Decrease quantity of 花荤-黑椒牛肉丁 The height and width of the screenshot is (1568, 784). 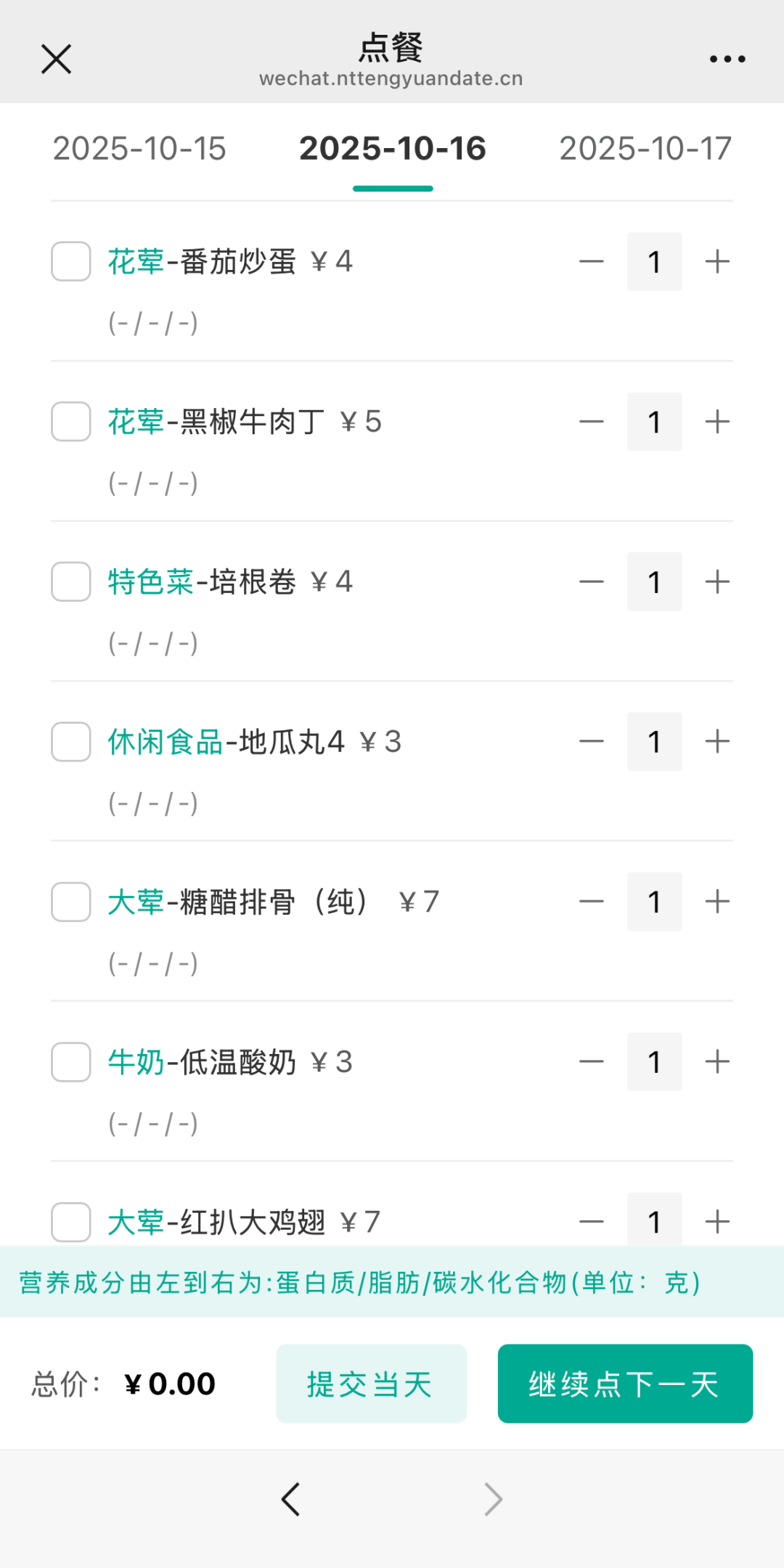(x=592, y=422)
